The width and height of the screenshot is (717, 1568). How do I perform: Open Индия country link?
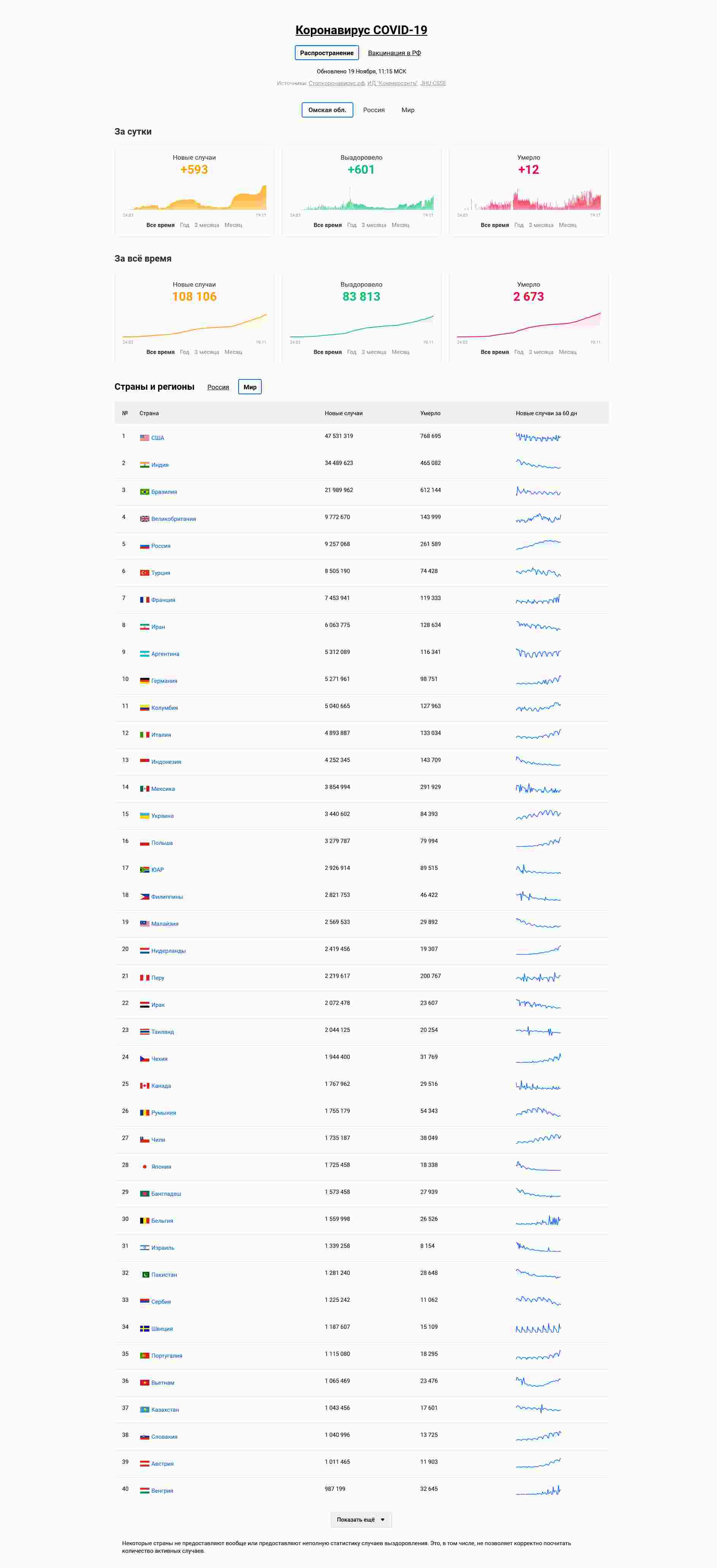click(160, 465)
